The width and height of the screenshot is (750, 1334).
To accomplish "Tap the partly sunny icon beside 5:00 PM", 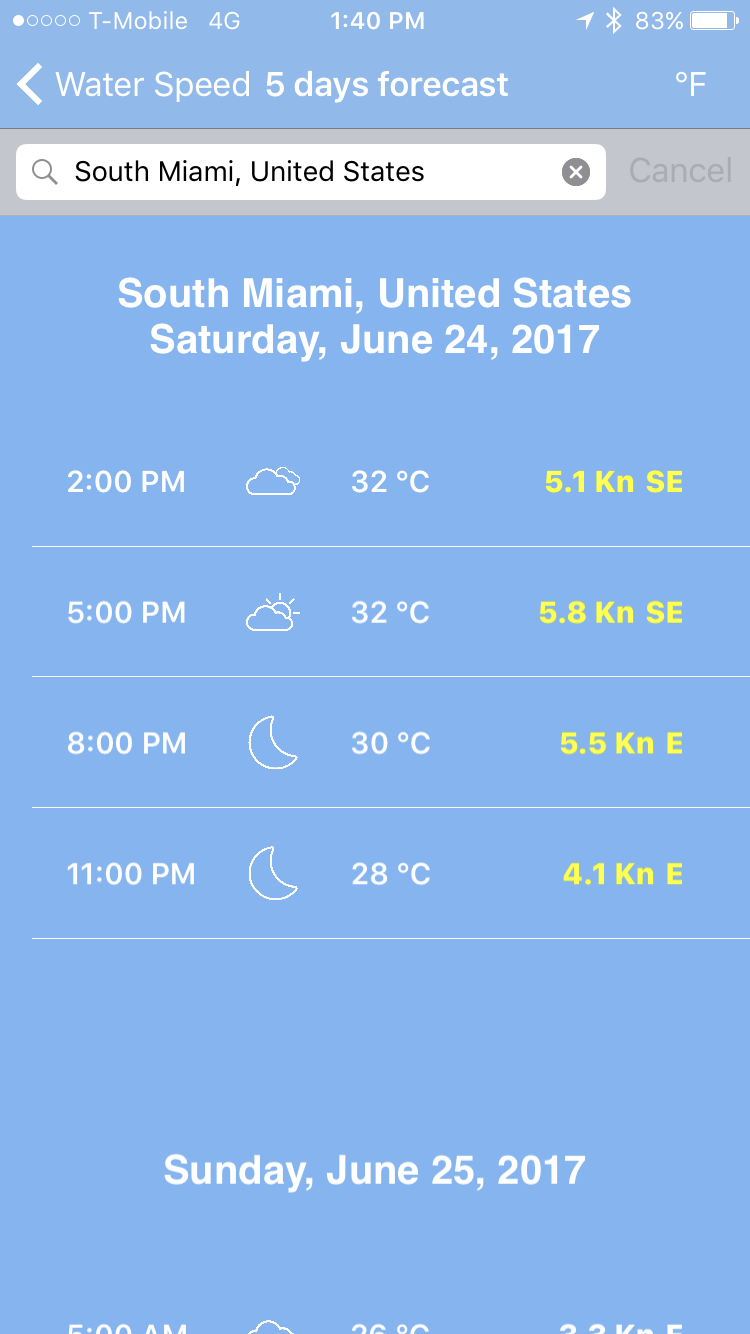I will 272,611.
